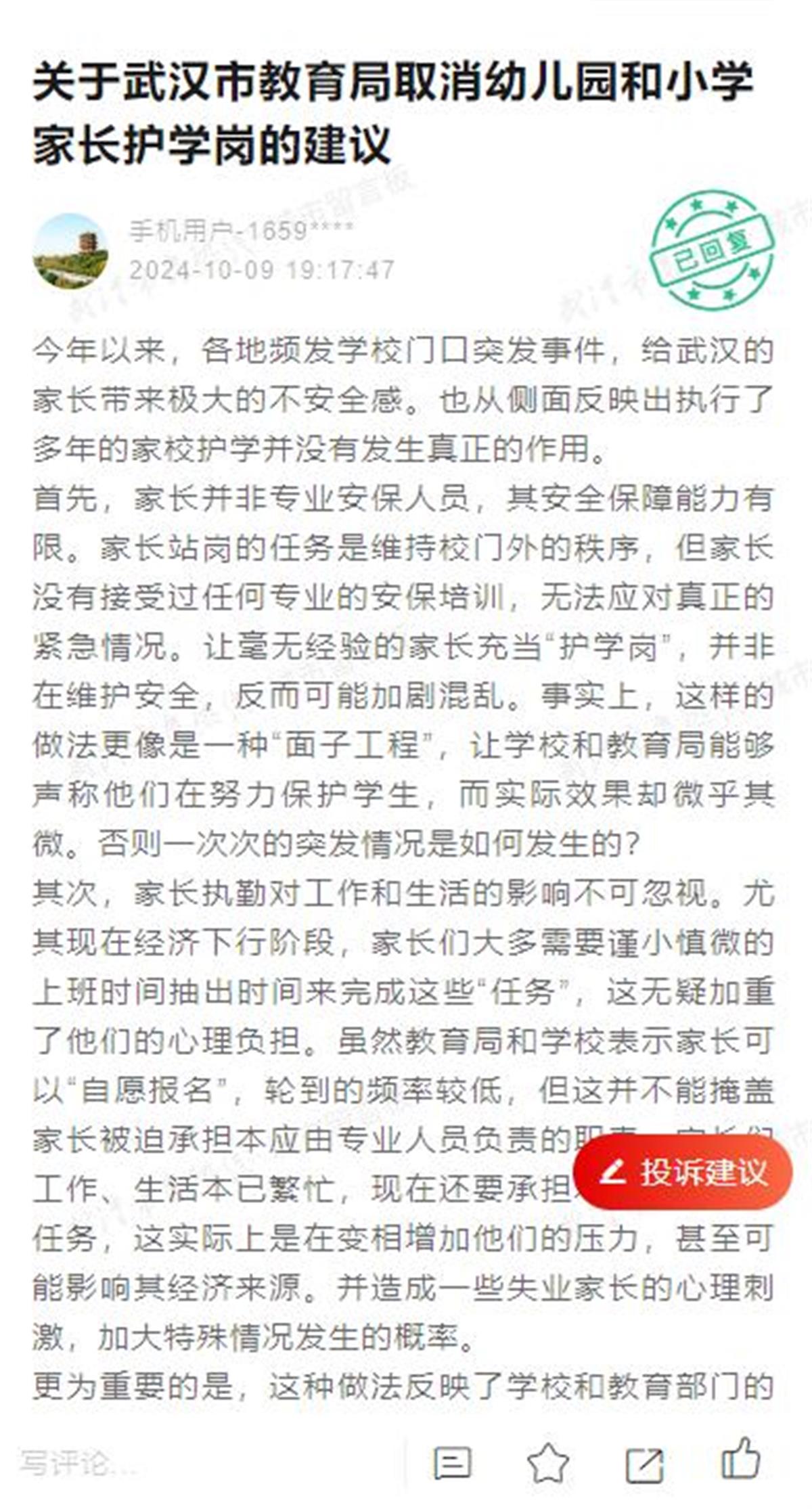This screenshot has width=812, height=1509.
Task: Favorite this post with the star icon
Action: [x=547, y=1463]
